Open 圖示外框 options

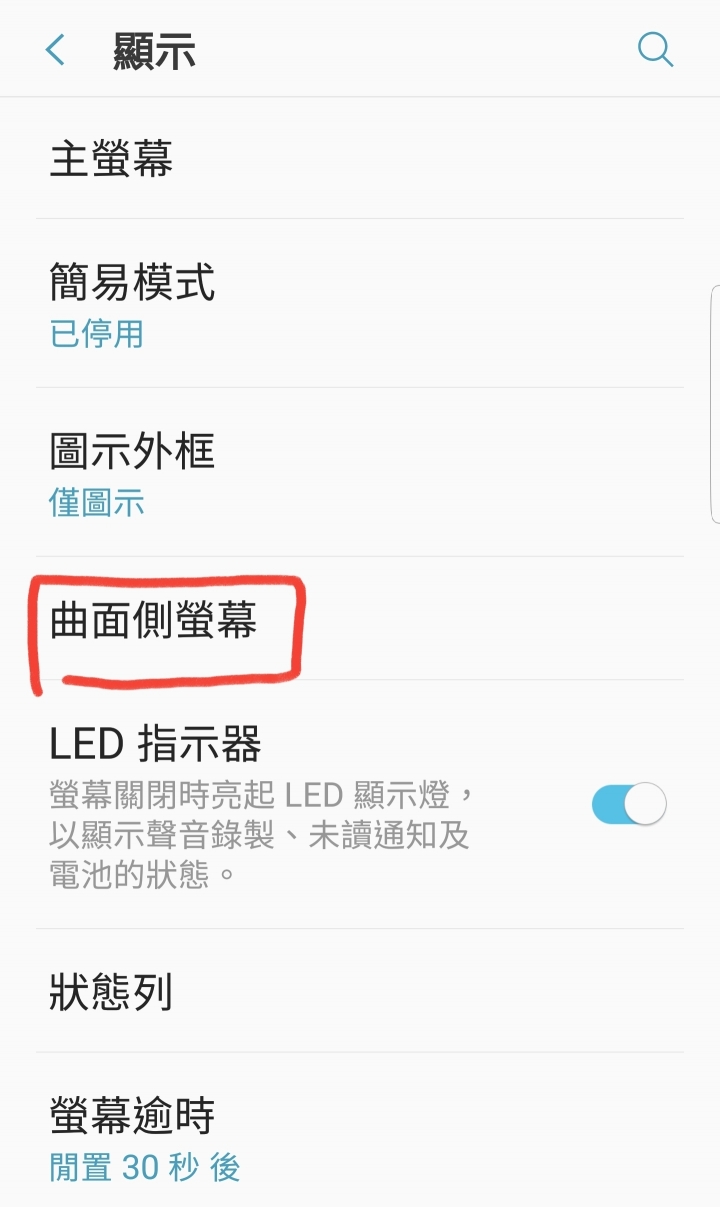click(x=360, y=472)
